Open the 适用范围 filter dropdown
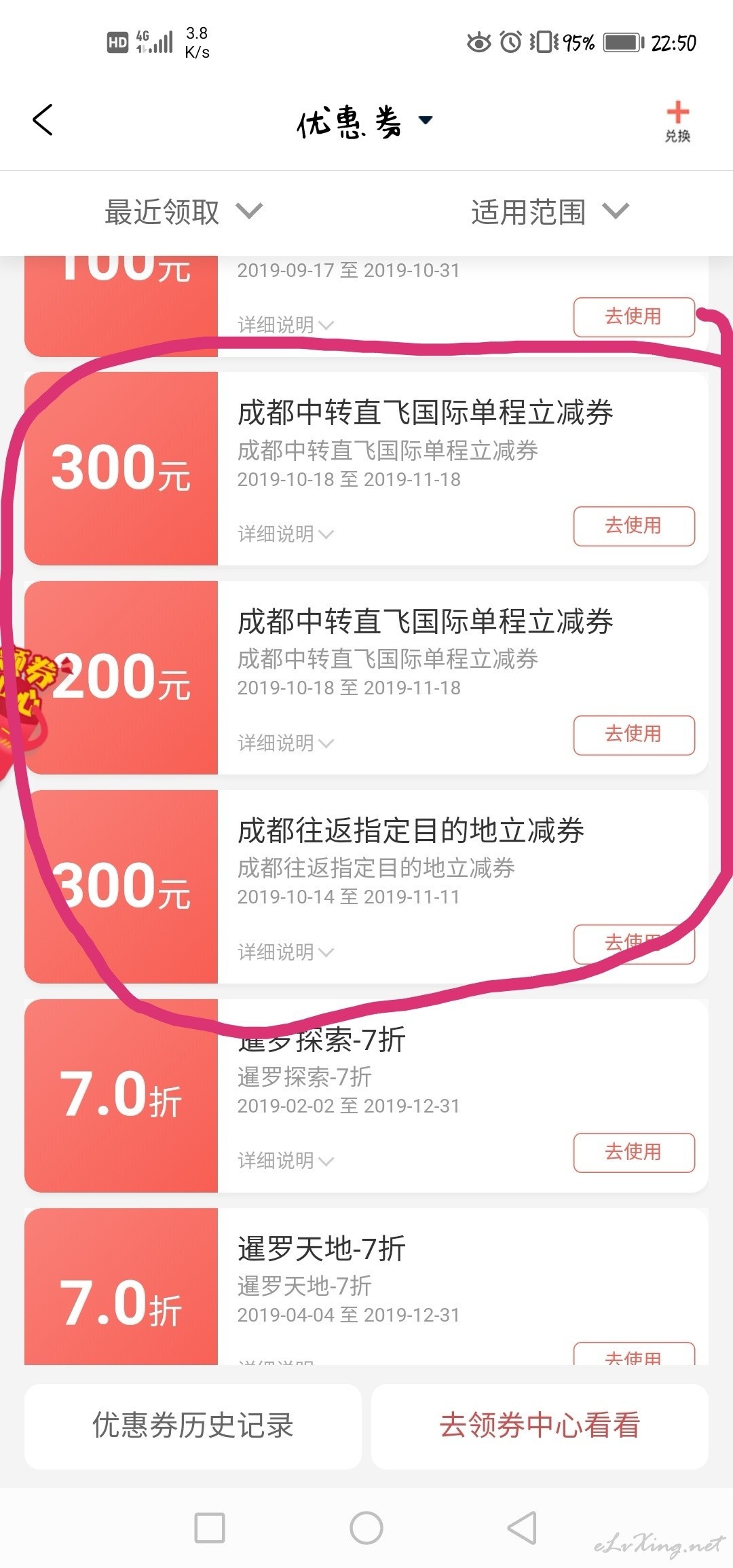The width and height of the screenshot is (733, 1568). click(x=550, y=212)
